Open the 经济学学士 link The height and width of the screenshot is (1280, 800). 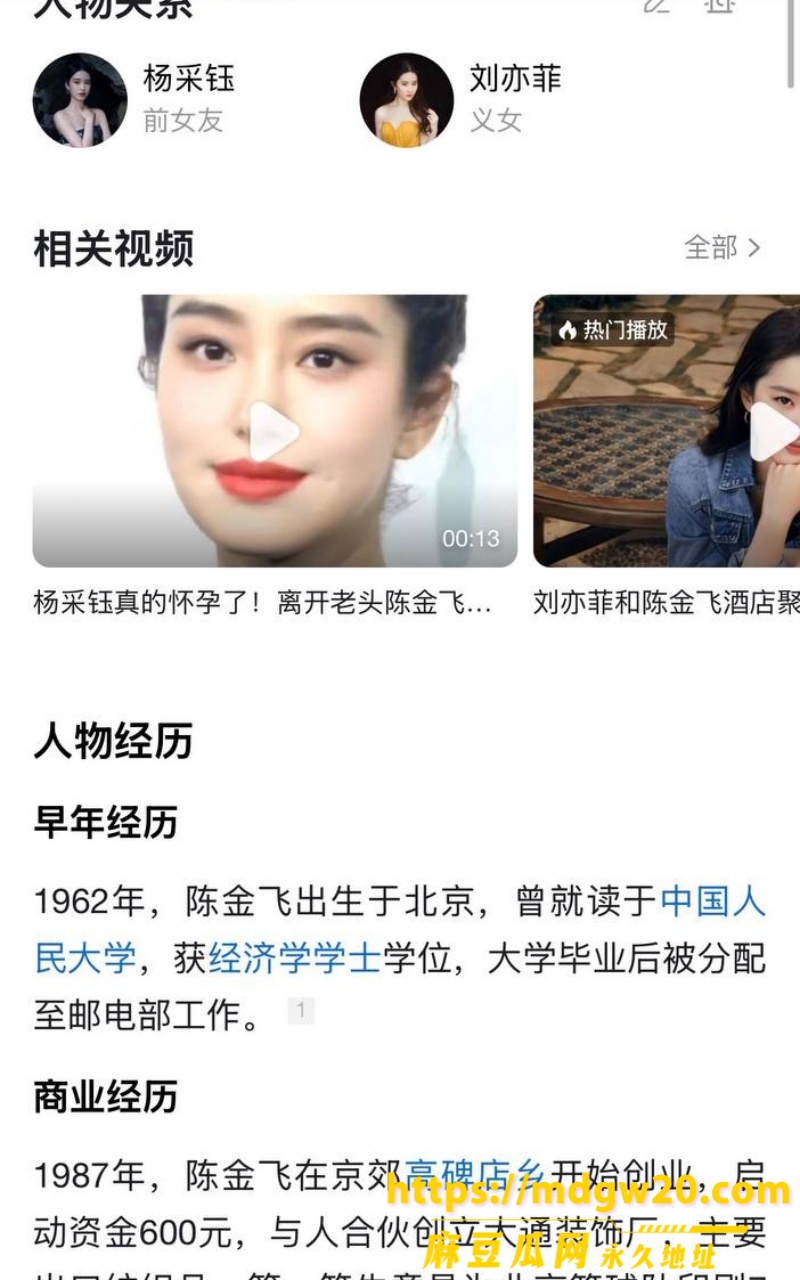coord(295,959)
